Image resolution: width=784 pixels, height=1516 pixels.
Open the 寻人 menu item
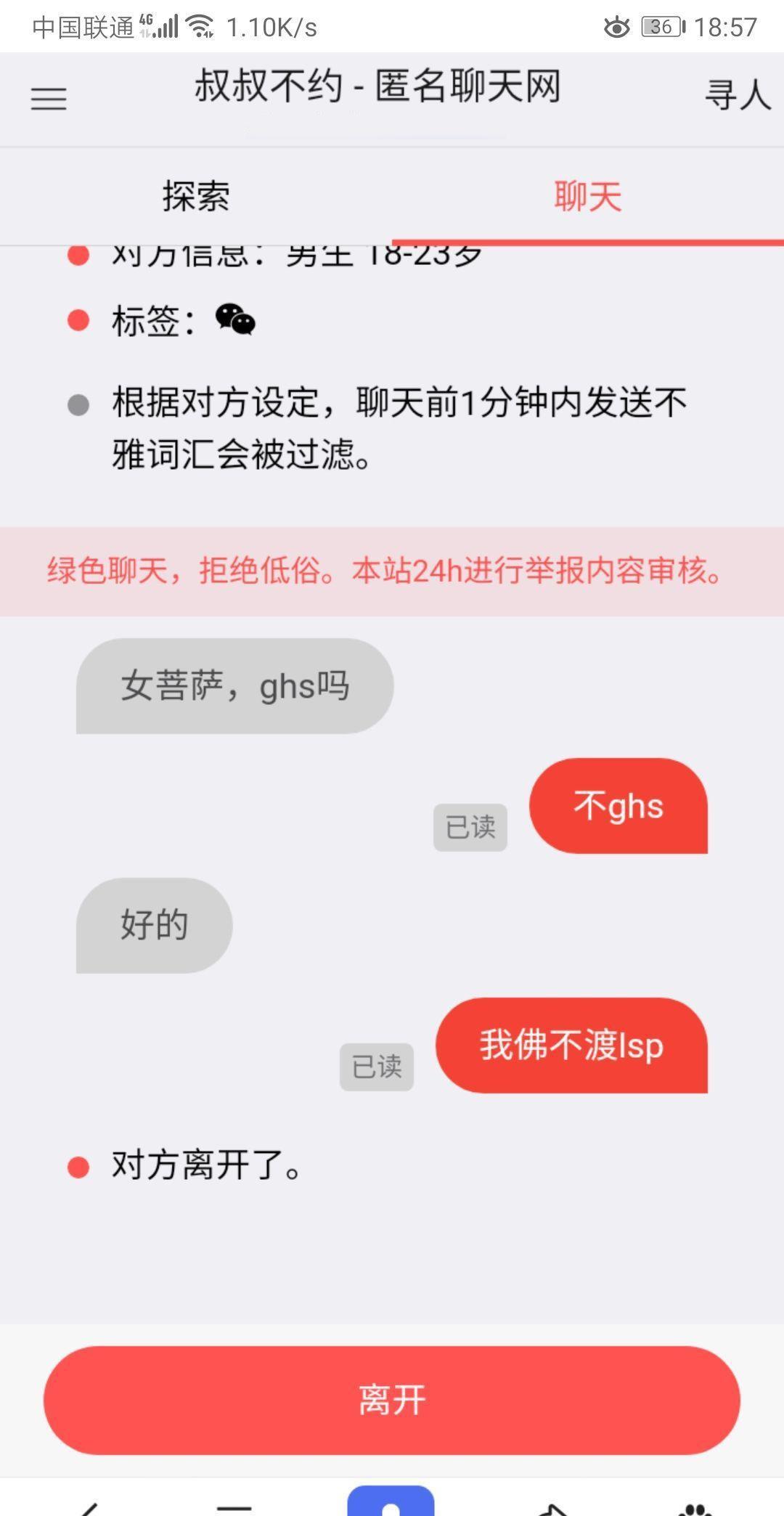(x=738, y=95)
